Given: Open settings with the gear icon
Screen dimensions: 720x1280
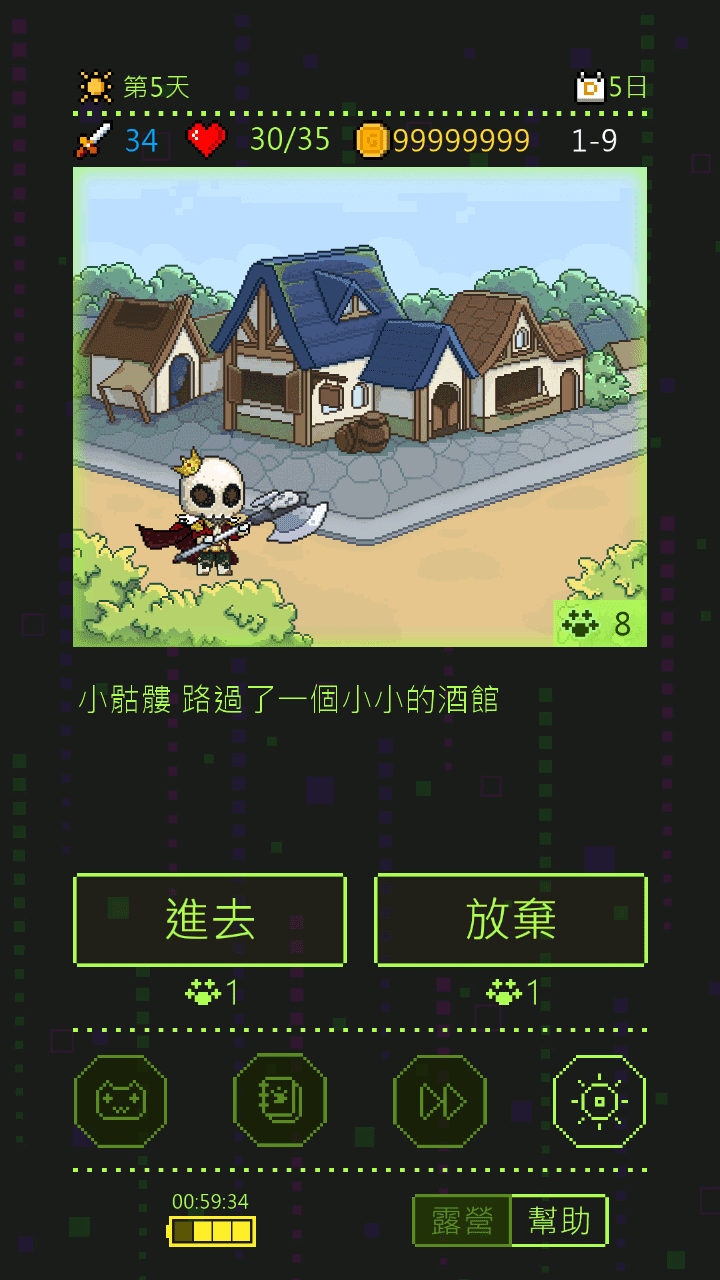Looking at the screenshot, I should (599, 1101).
